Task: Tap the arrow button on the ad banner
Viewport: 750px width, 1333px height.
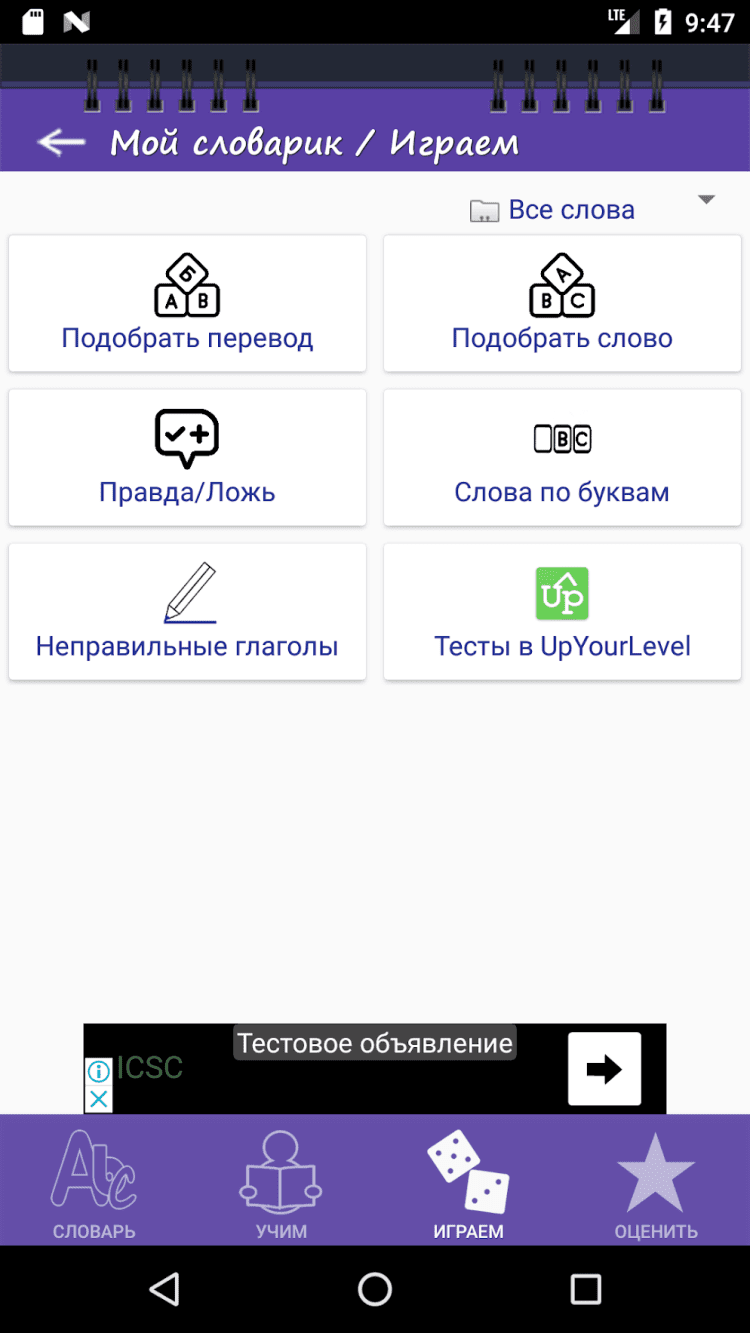Action: [604, 1069]
